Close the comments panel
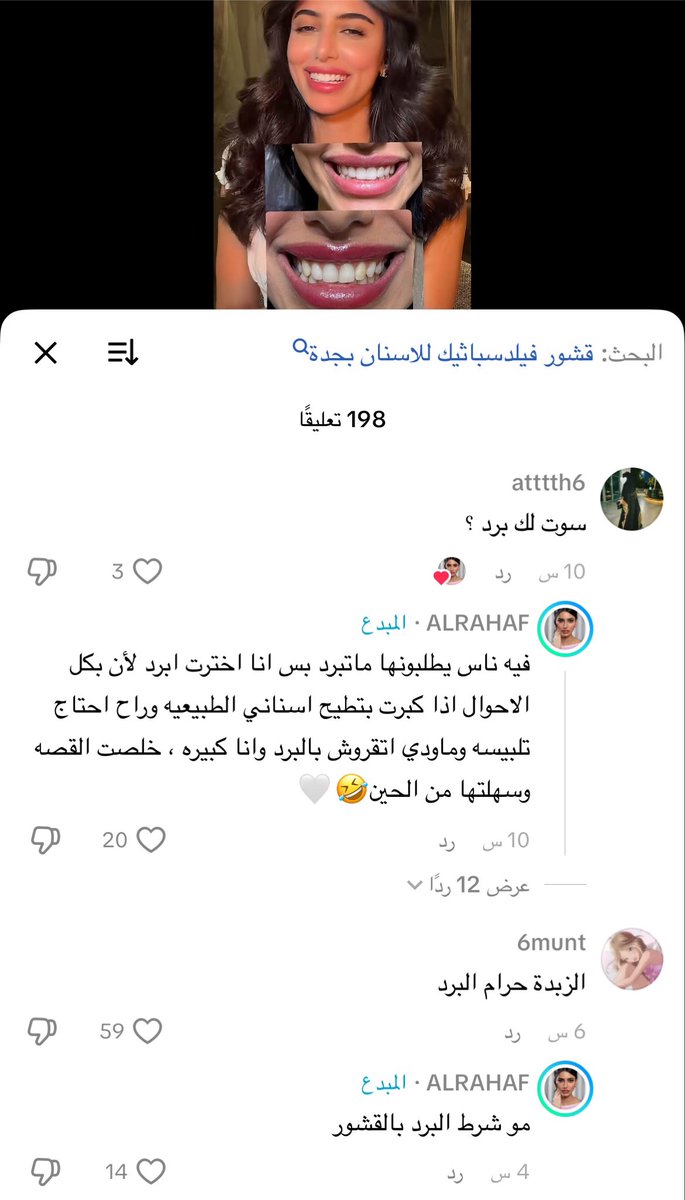685x1200 pixels. pyautogui.click(x=46, y=353)
